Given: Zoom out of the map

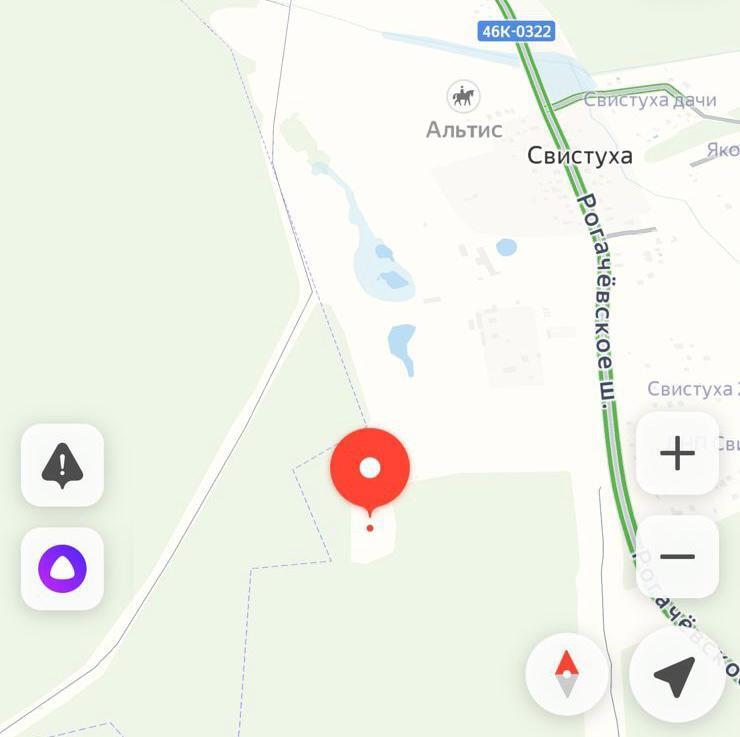Looking at the screenshot, I should coord(677,557).
